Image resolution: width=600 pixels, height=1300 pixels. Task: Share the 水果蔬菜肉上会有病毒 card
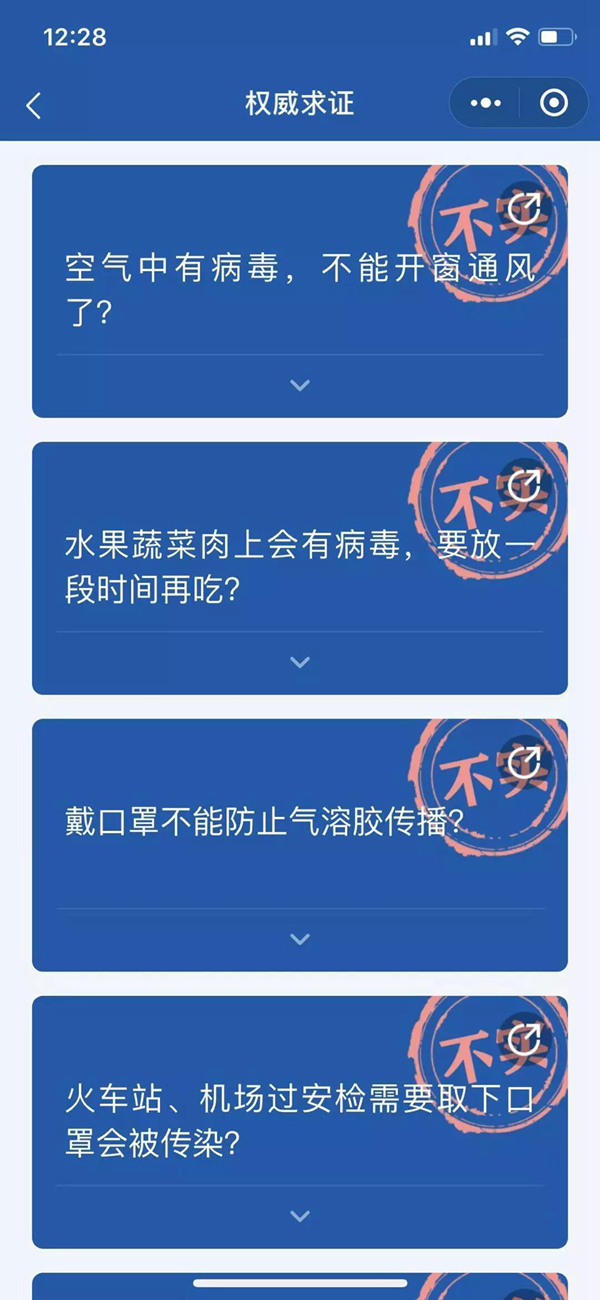click(524, 485)
